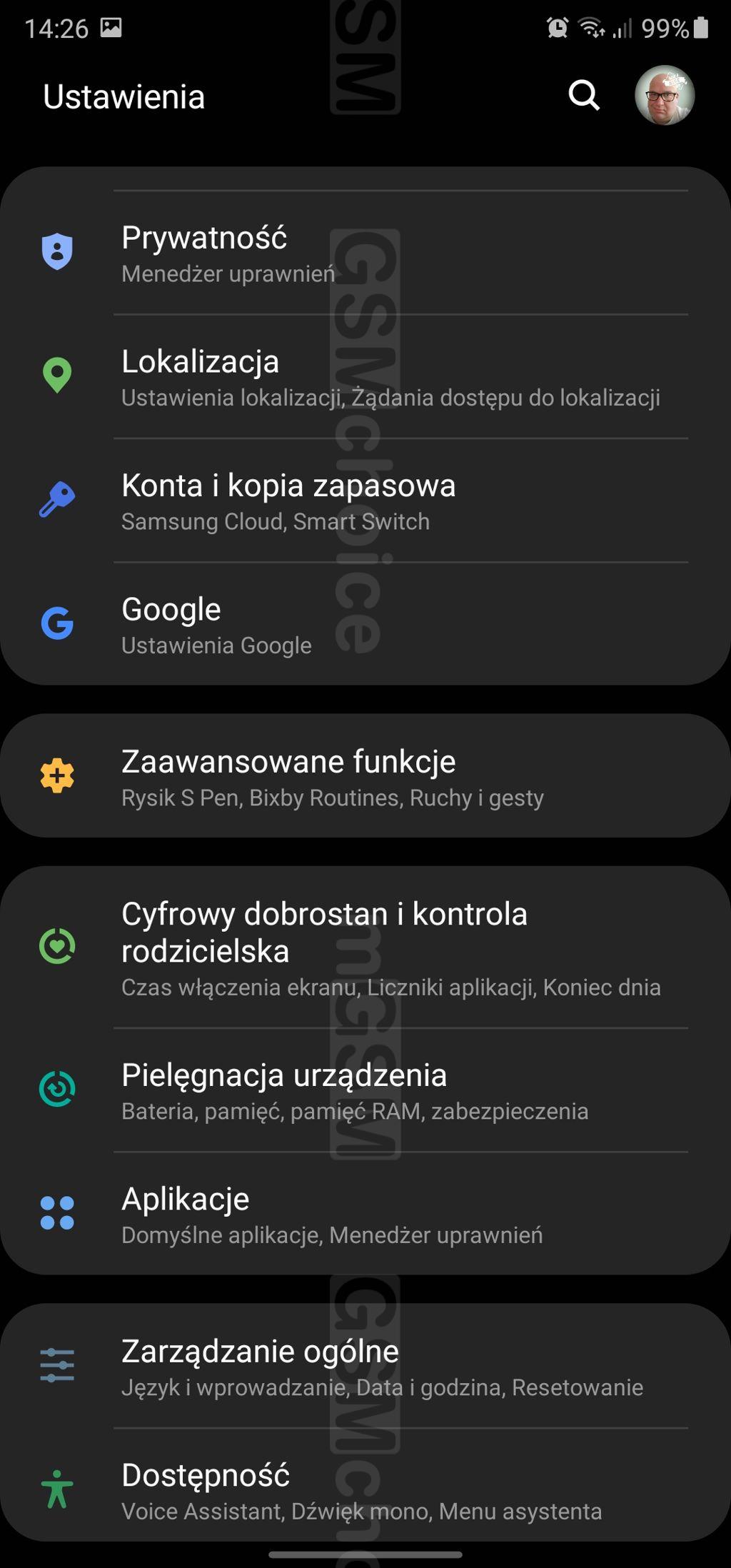The image size is (731, 1568).
Task: Open Konta i kopia zapasowa
Action: tap(364, 501)
